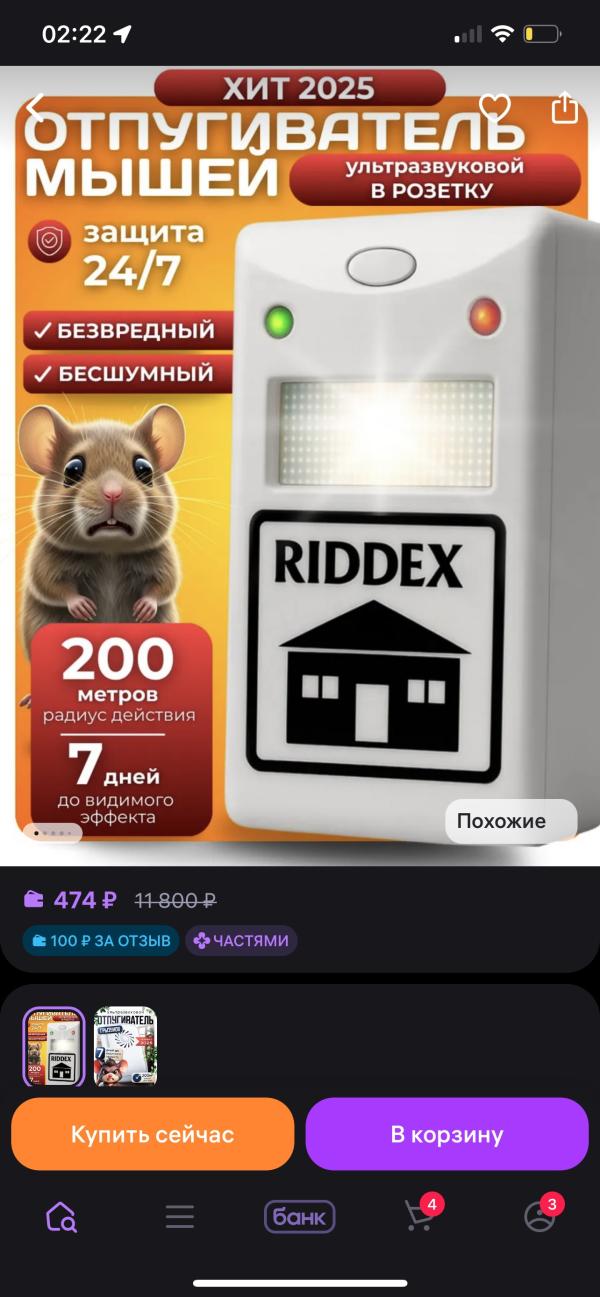Go back from the product page
Screen dimensions: 600x1297
[36, 107]
